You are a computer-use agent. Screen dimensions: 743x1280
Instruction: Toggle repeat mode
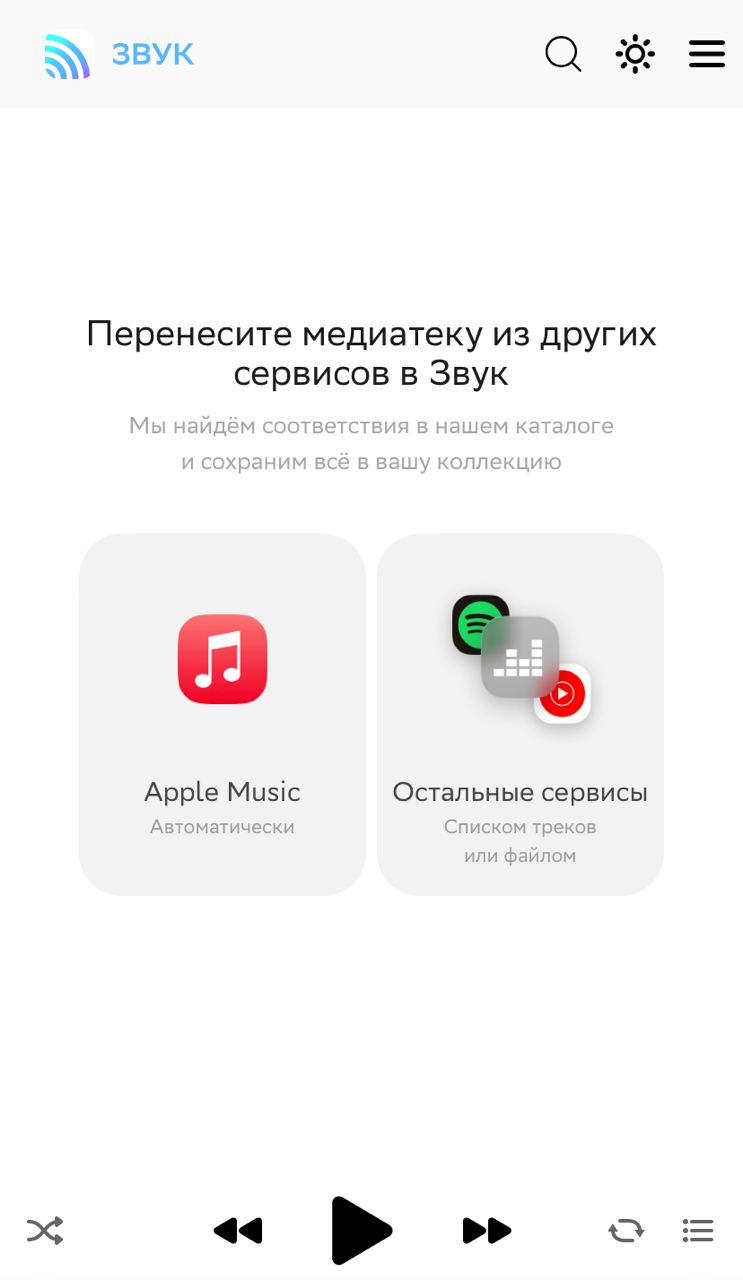coord(626,1230)
